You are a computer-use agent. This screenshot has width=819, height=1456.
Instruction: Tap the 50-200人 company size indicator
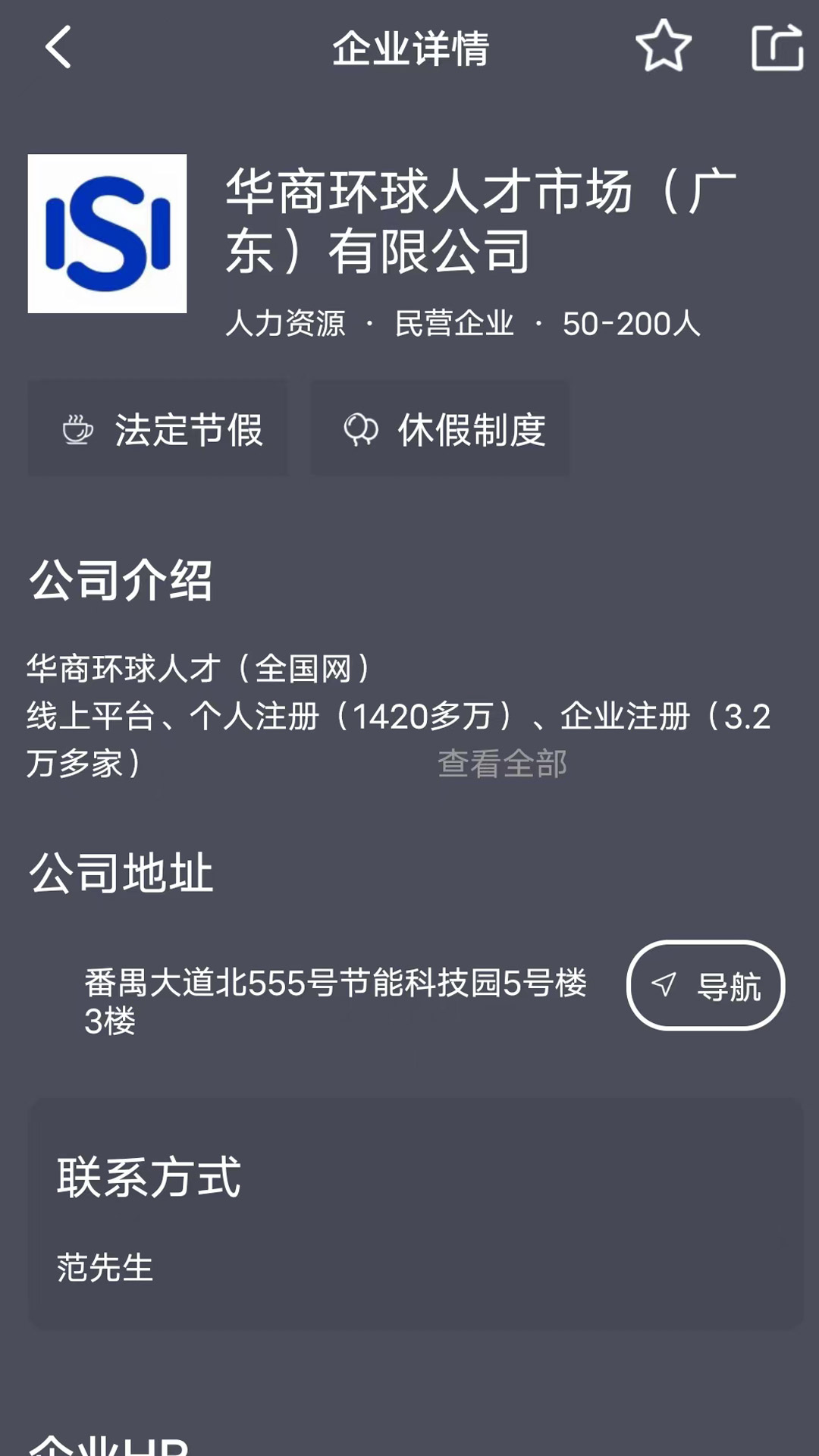click(x=630, y=326)
